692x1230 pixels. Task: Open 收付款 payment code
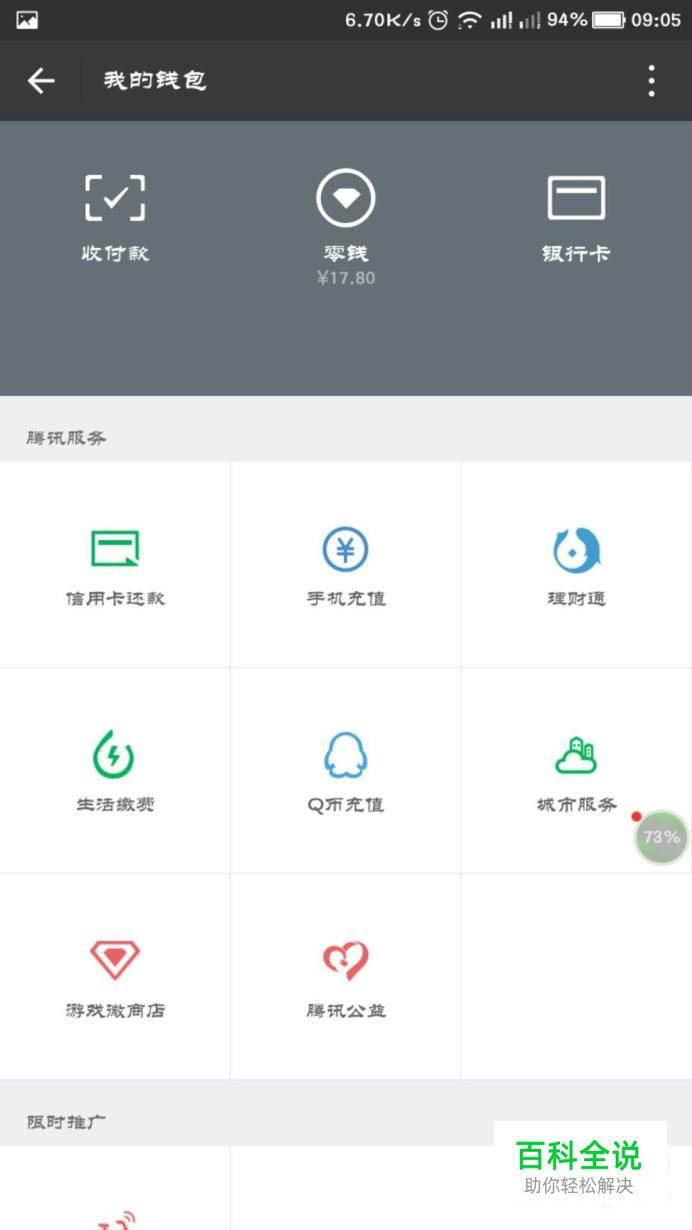pyautogui.click(x=115, y=217)
